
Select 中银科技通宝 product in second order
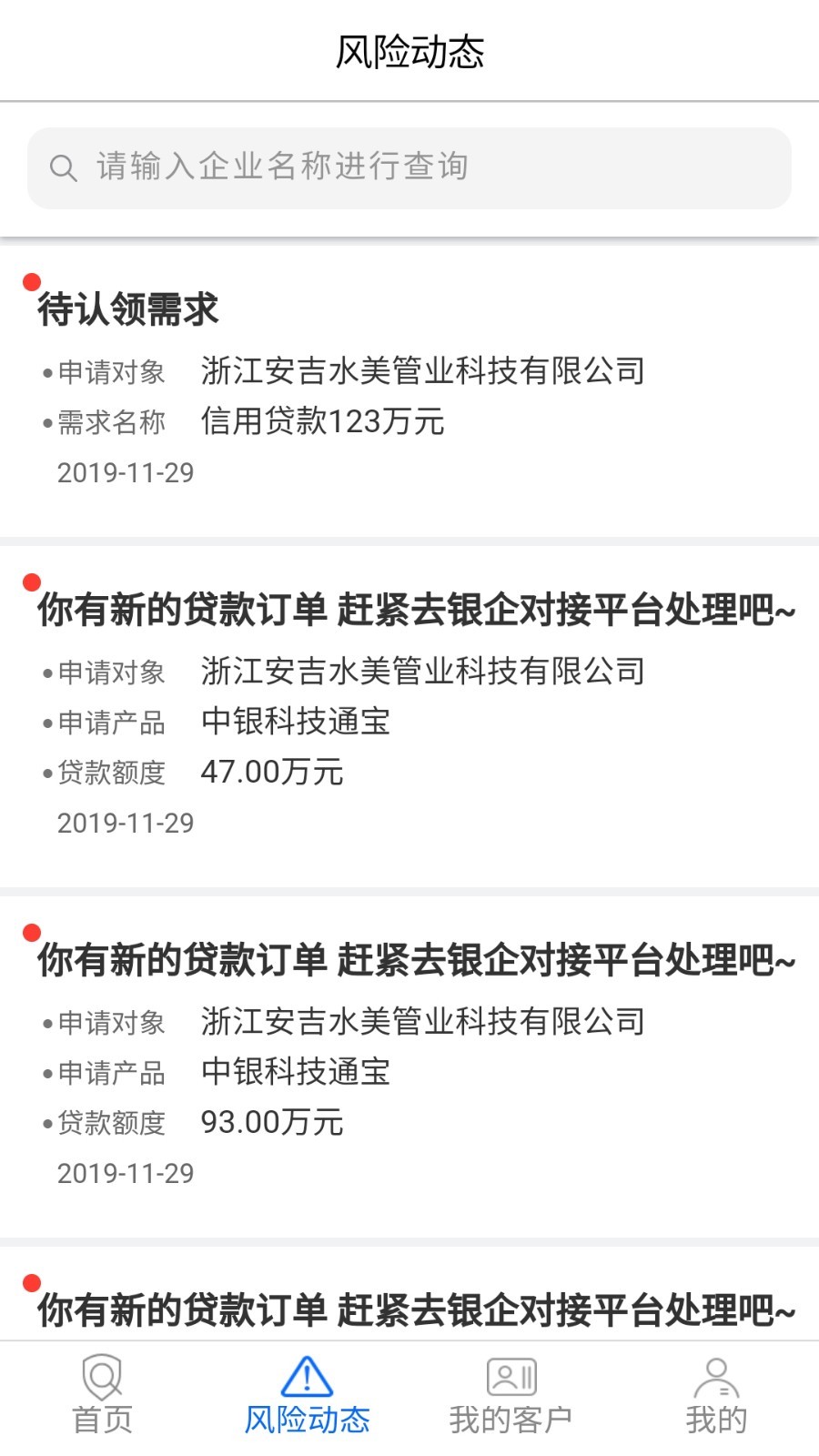(x=296, y=1072)
